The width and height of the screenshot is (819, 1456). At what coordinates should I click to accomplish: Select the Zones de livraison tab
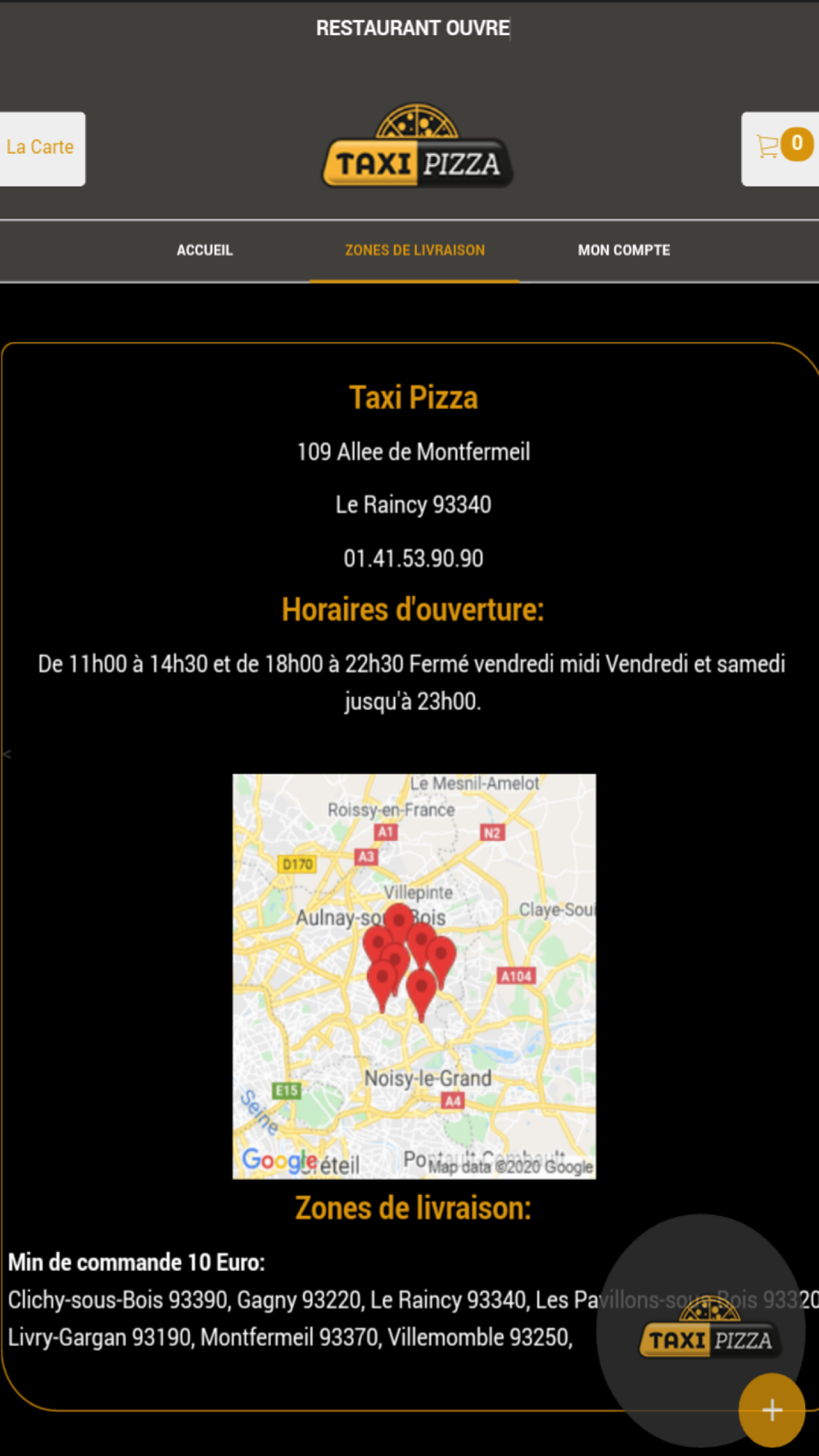[414, 251]
